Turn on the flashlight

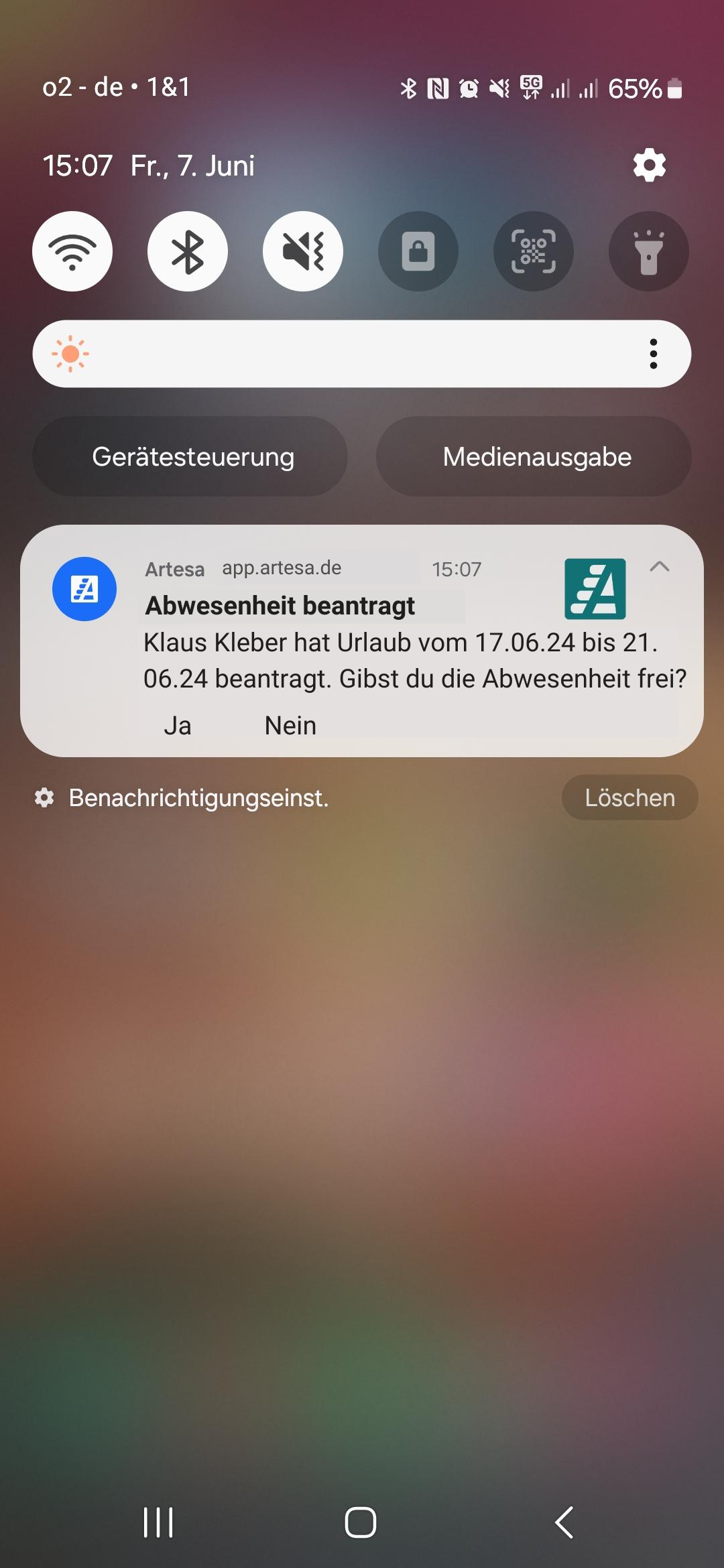(x=648, y=251)
